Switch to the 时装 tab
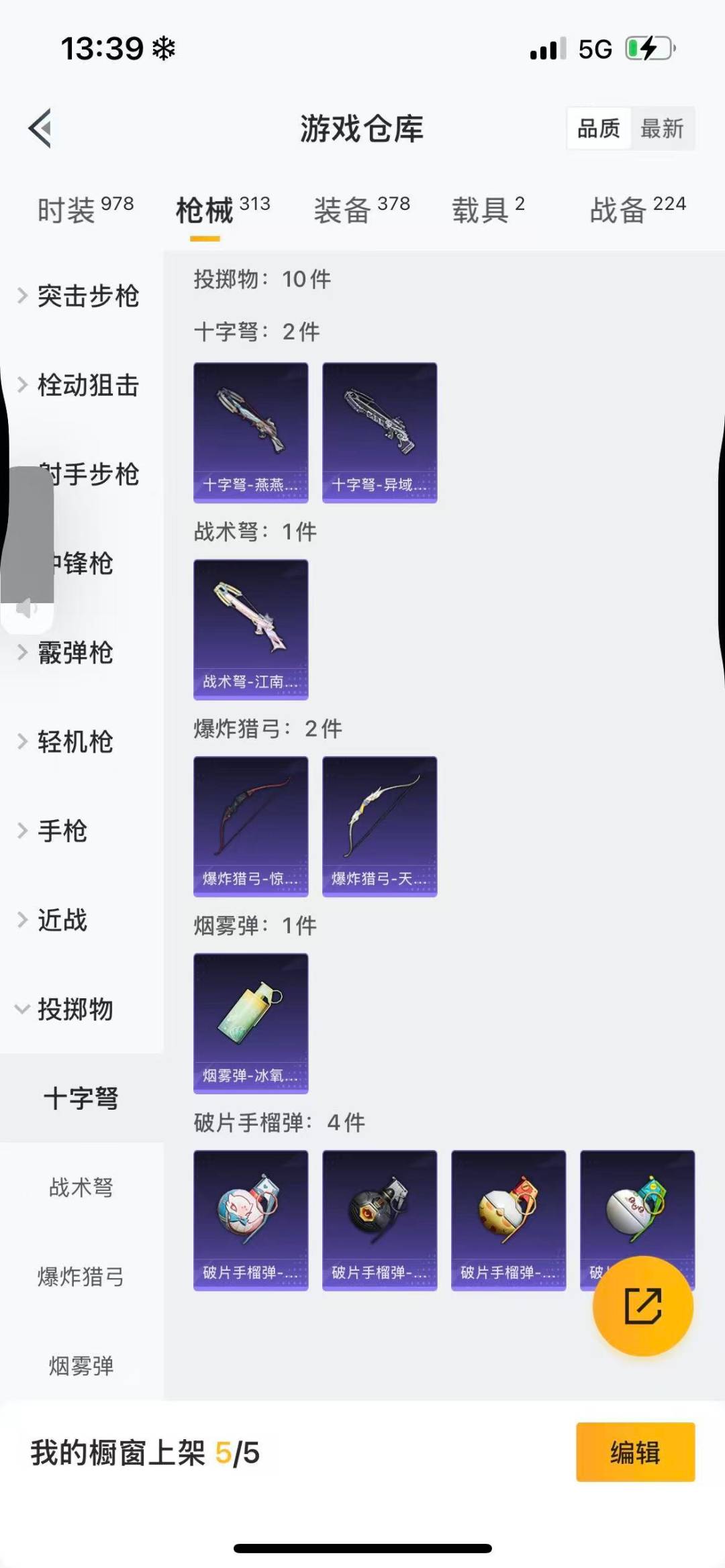 click(x=85, y=210)
